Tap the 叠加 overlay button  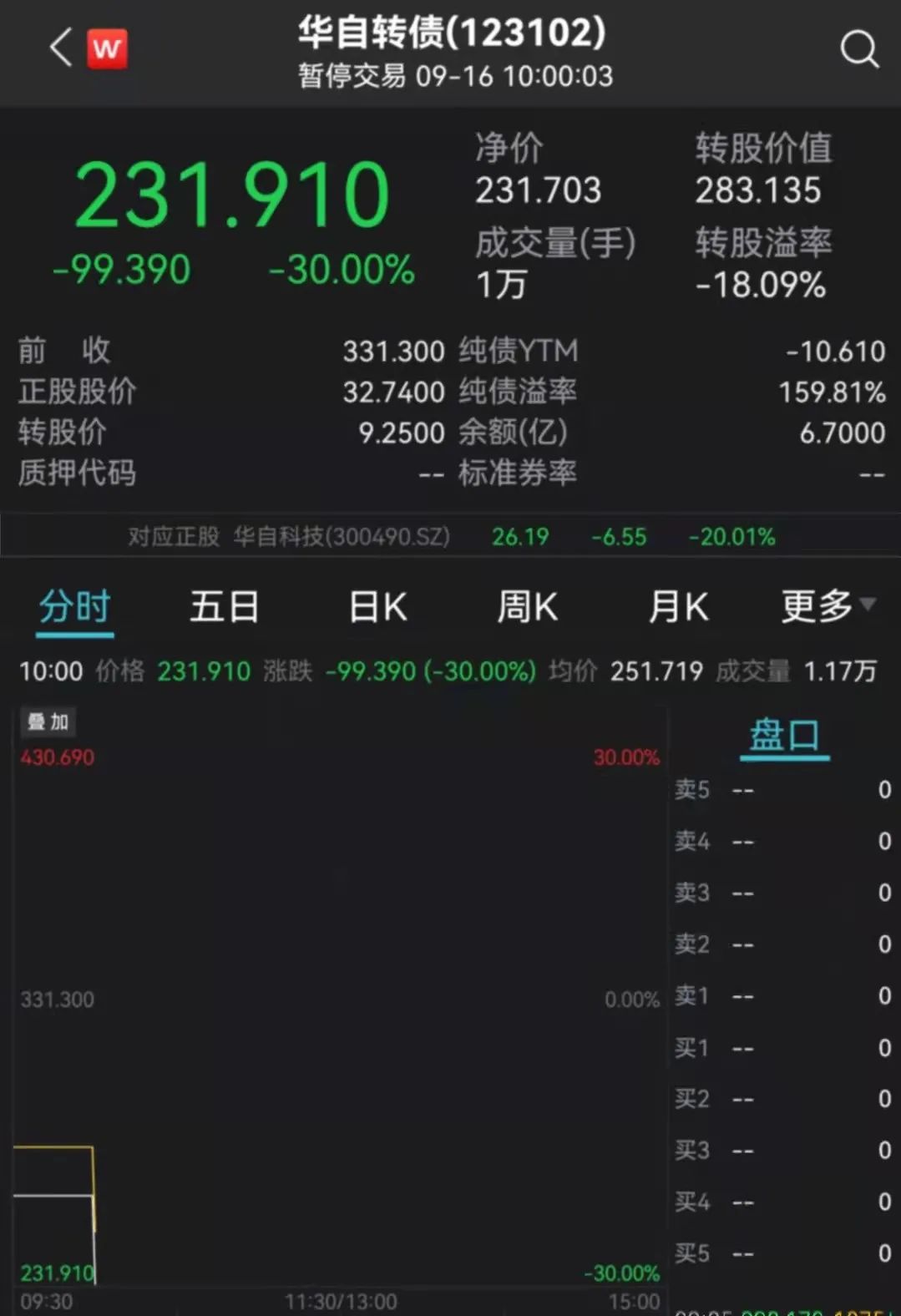click(48, 722)
